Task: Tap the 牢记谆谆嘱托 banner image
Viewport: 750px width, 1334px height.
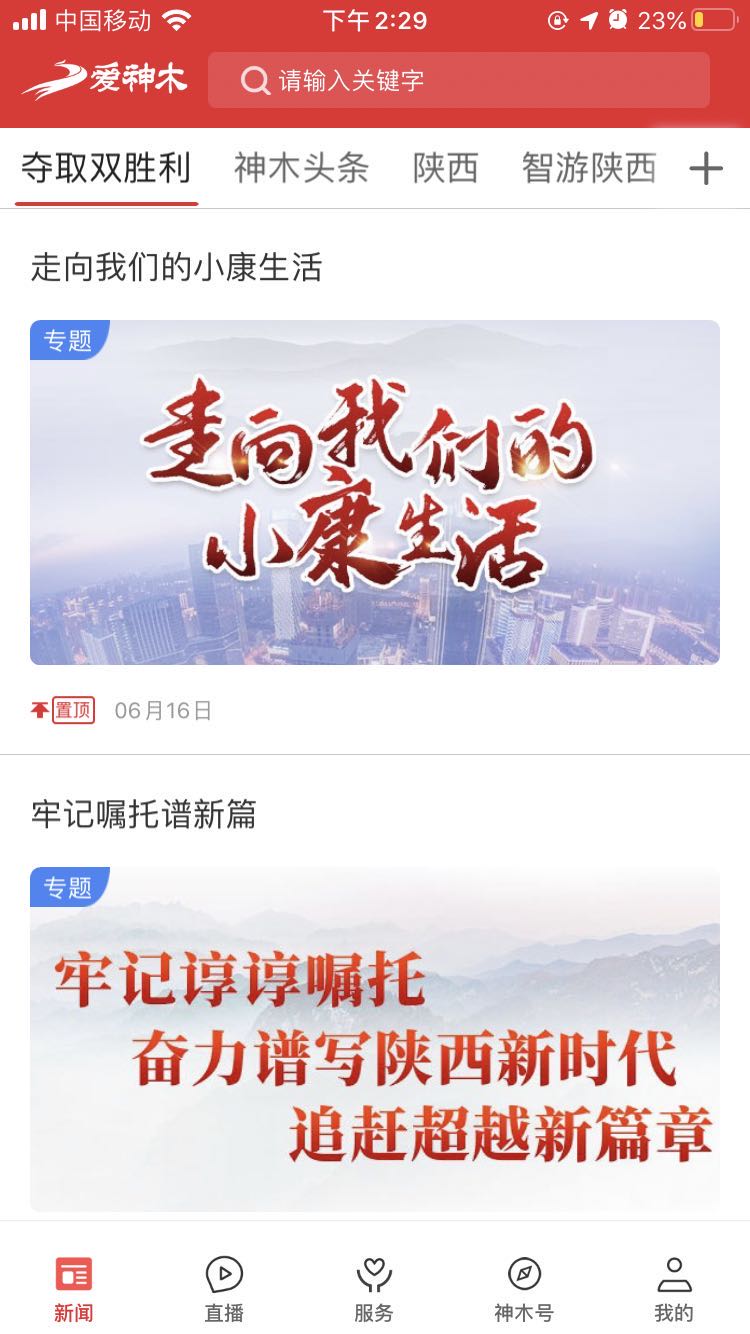Action: 375,1040
